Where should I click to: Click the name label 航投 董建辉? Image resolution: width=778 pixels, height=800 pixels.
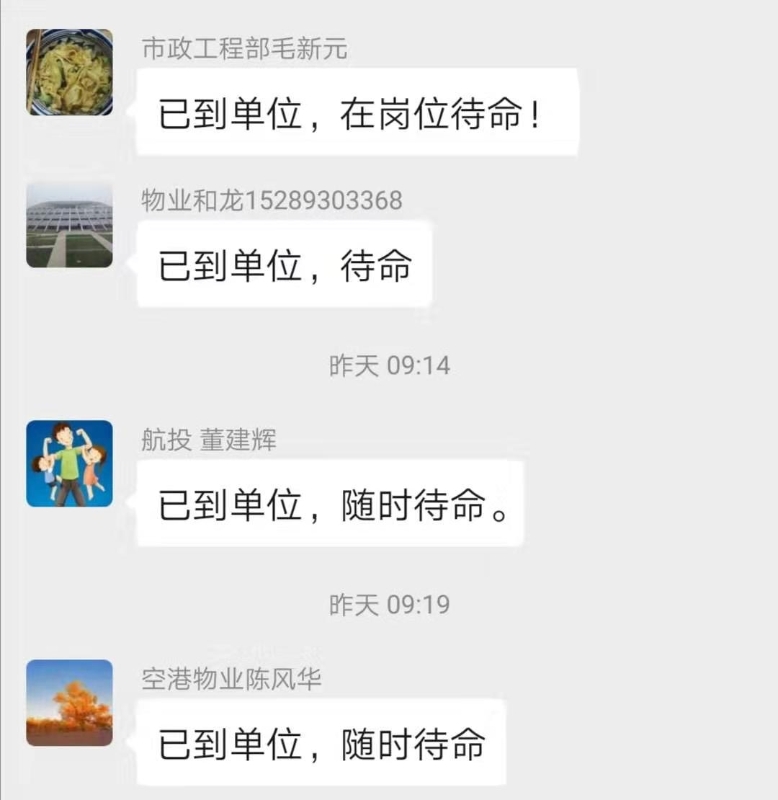210,440
